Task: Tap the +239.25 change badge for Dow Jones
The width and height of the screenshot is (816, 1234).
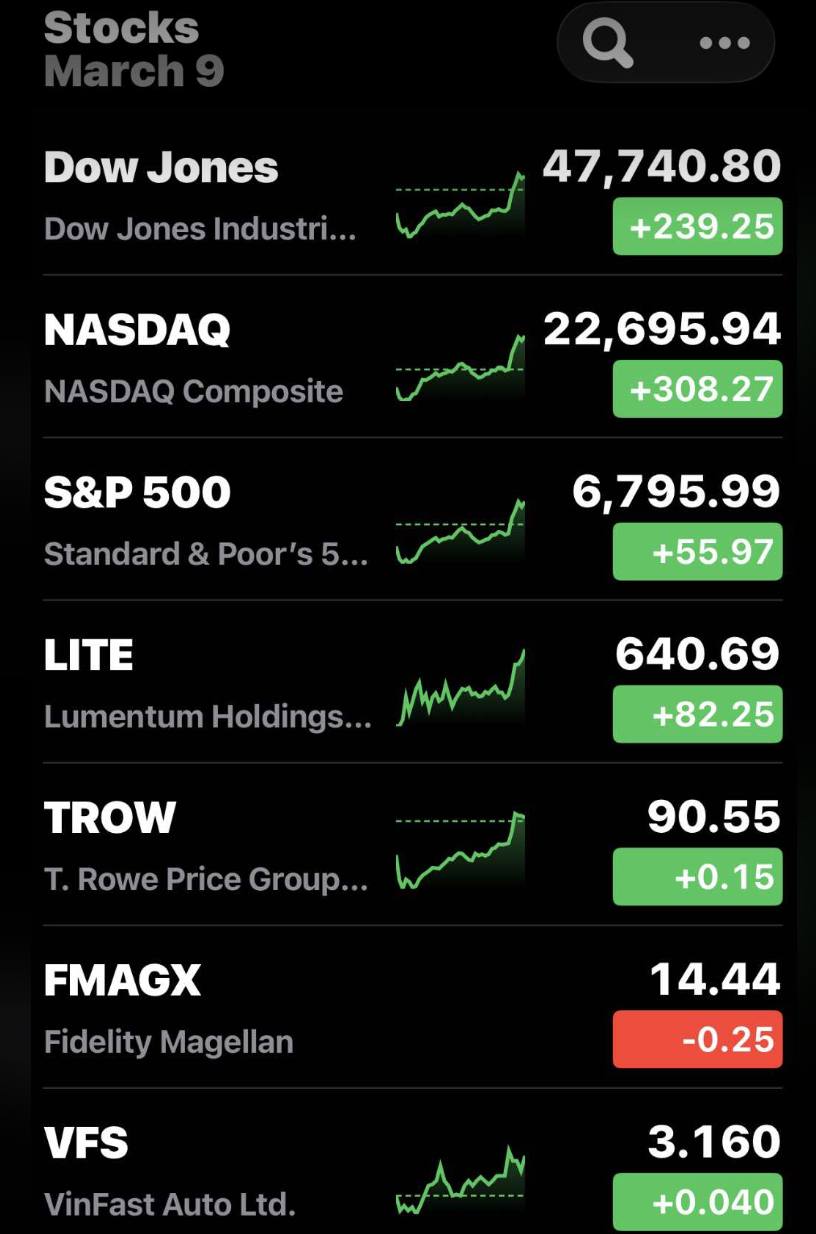Action: click(x=697, y=227)
